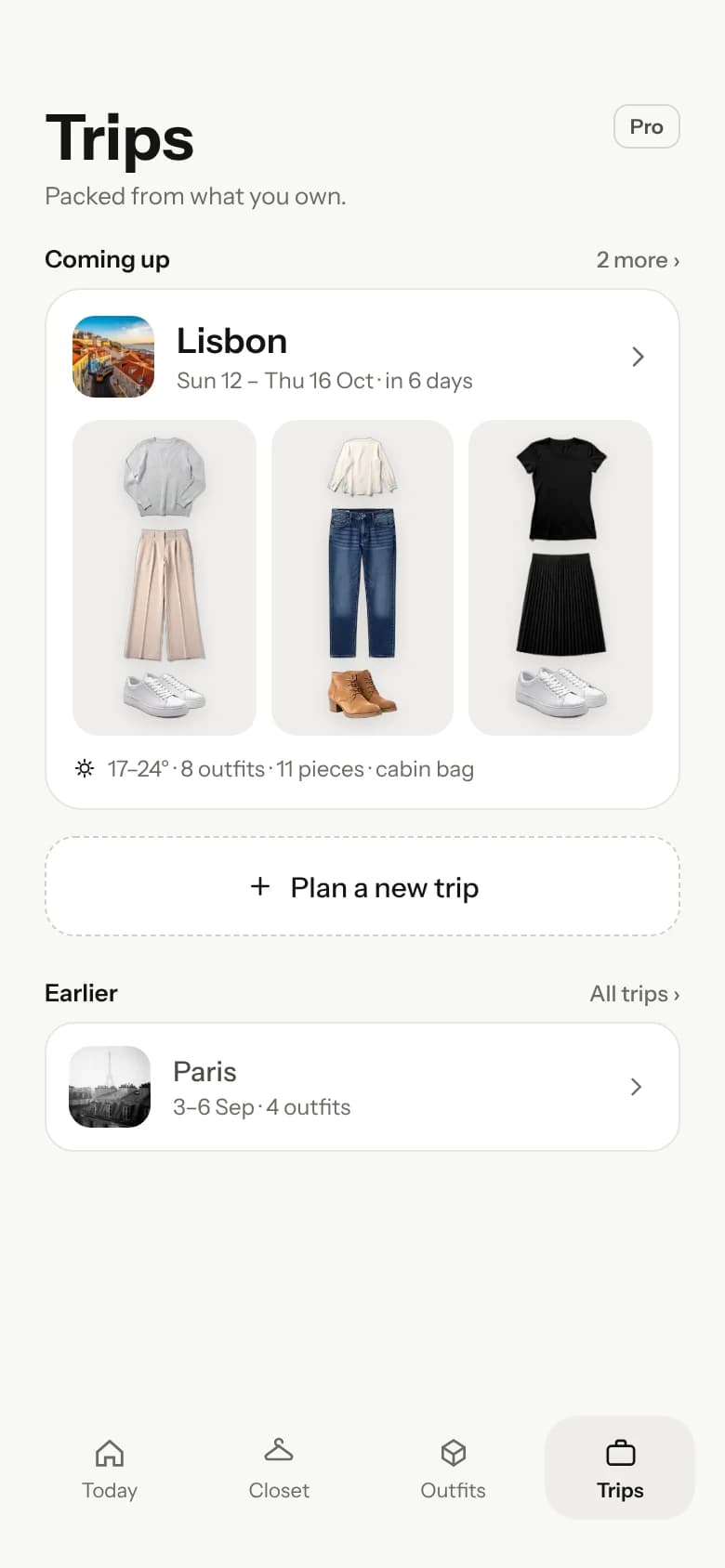Open the All trips link
Screen dimensions: 725x1568
(635, 994)
